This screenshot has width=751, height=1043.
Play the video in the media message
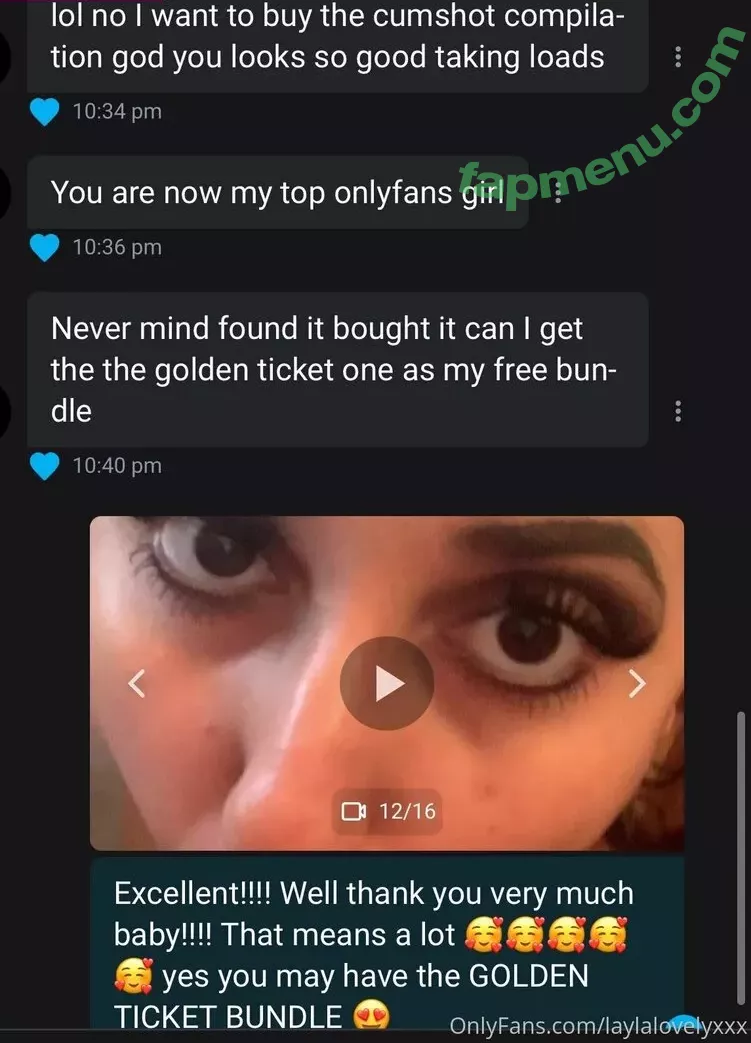click(386, 684)
